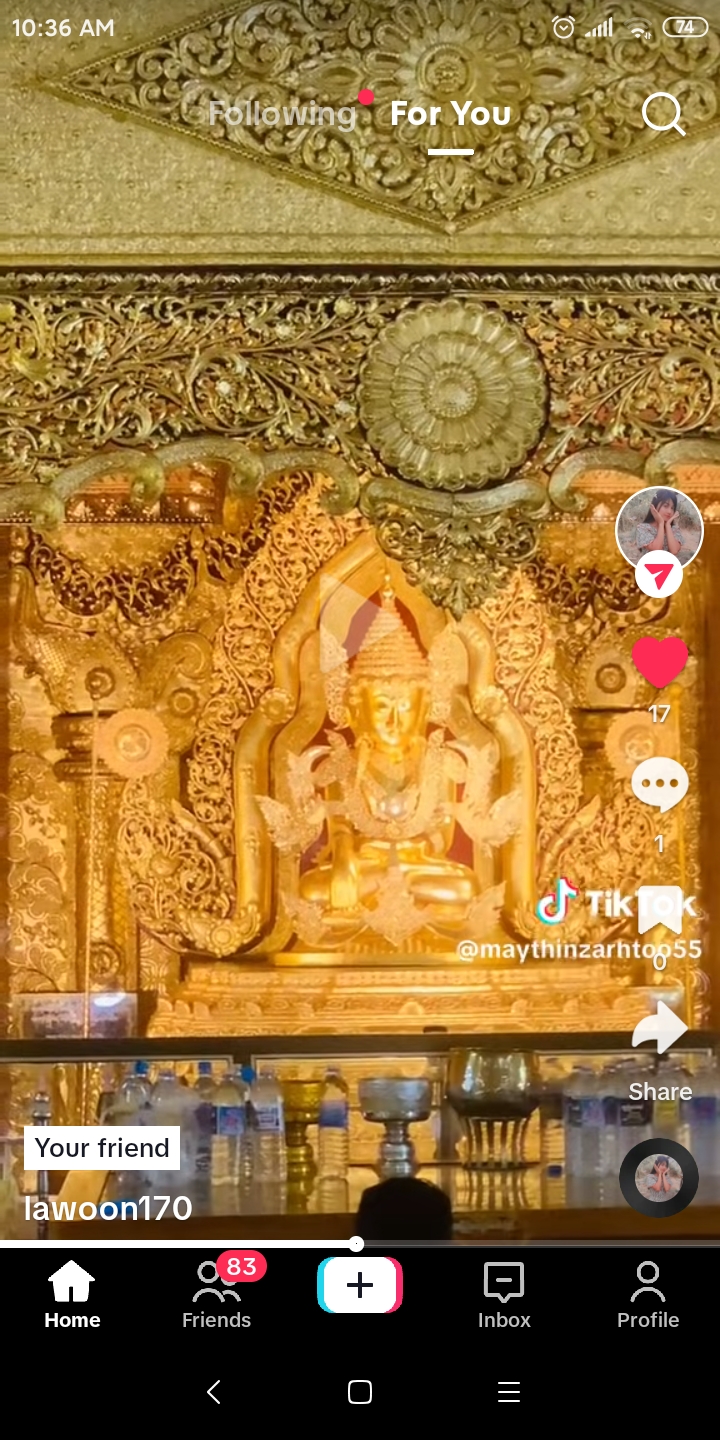Viewport: 720px width, 1440px height.
Task: Select the For You feed tab
Action: (x=450, y=114)
